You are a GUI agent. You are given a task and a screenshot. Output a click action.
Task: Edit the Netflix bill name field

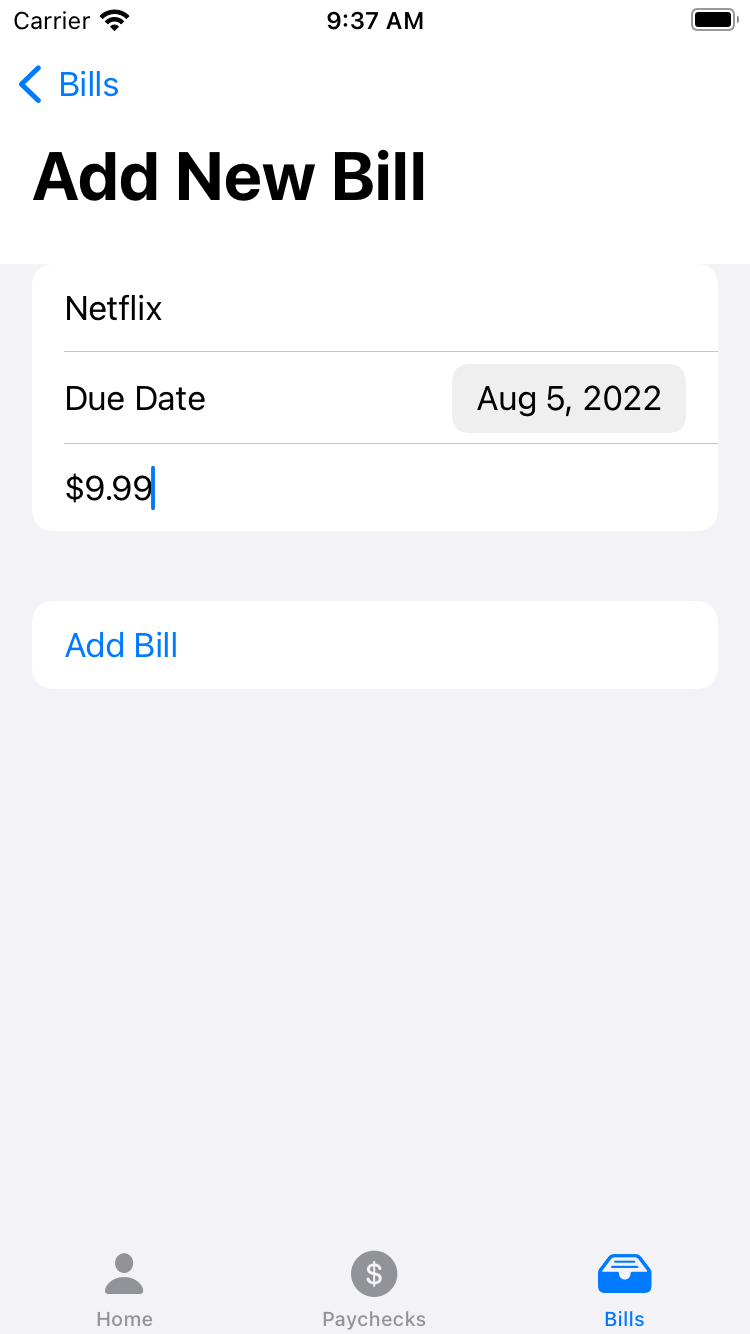click(375, 308)
